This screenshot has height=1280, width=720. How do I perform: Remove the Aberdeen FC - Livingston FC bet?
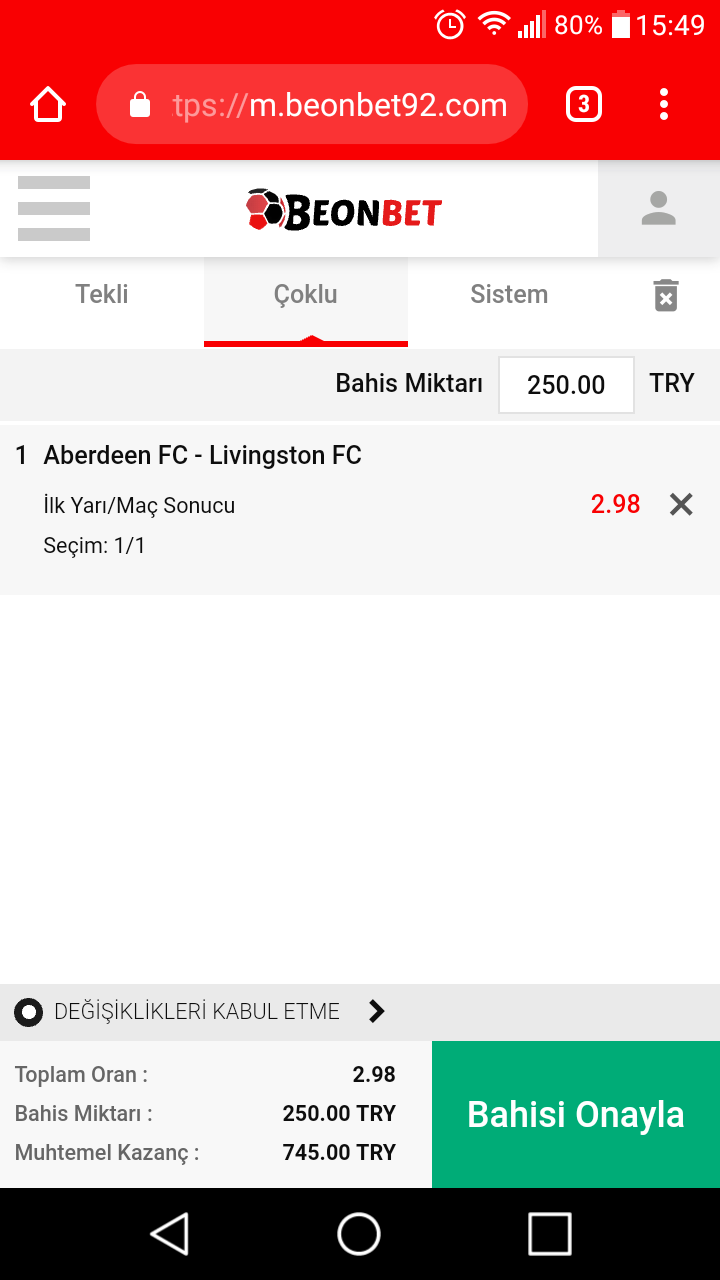pos(681,505)
